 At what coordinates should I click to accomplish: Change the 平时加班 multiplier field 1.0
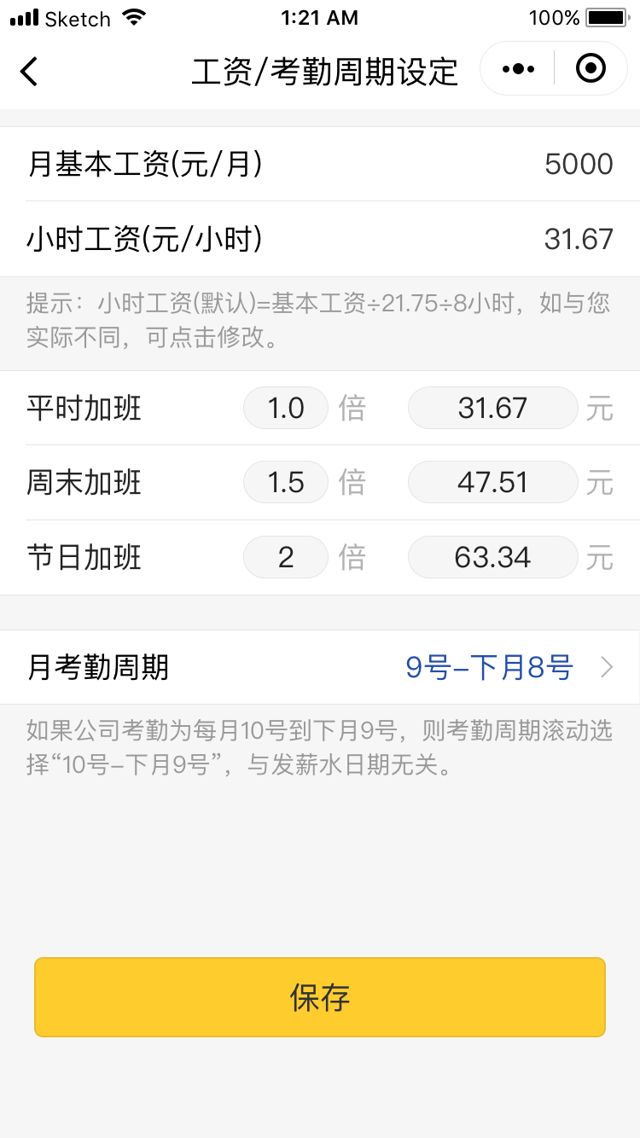[286, 408]
